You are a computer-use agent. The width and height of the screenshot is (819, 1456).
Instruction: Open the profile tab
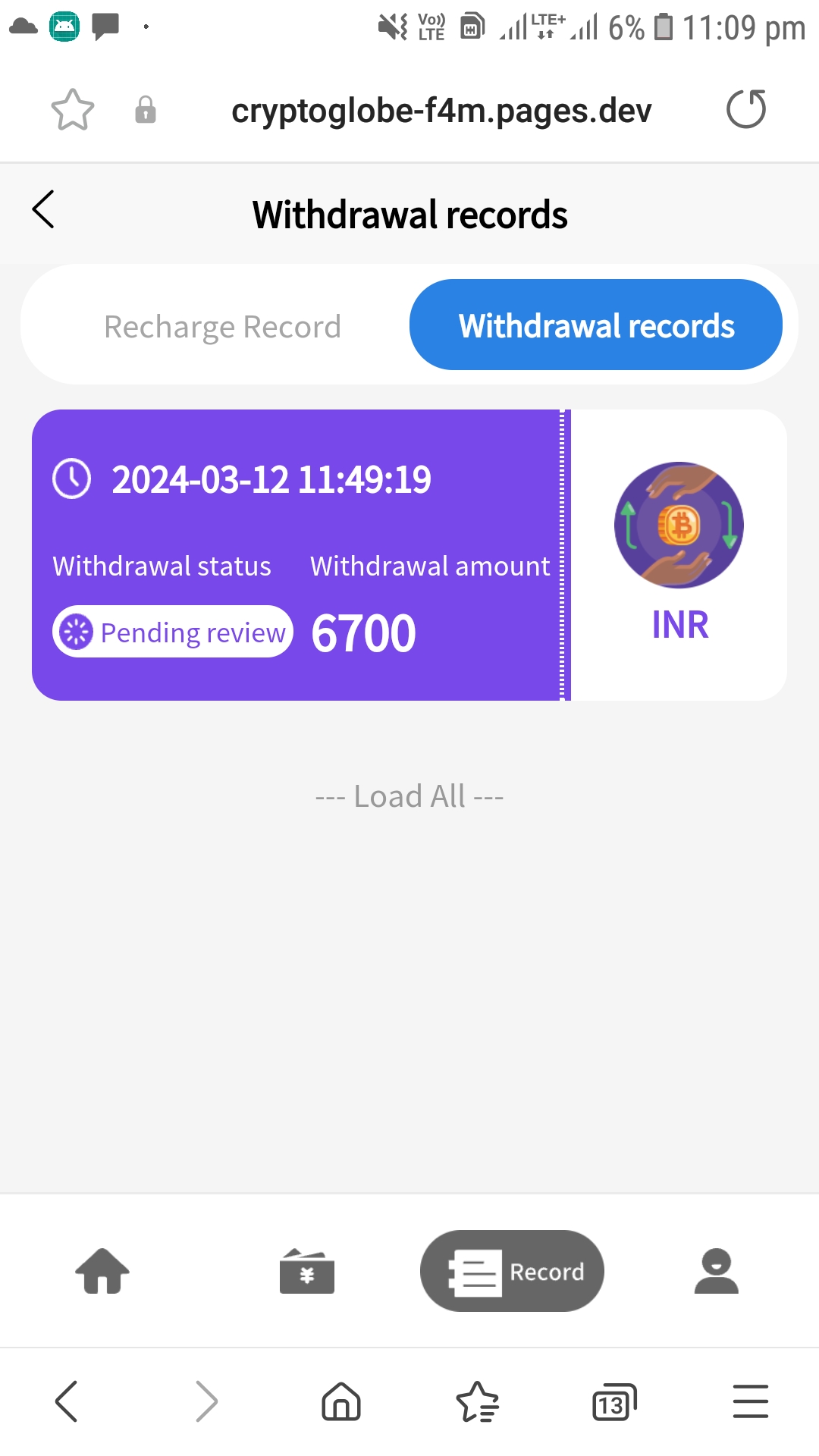coord(716,1271)
